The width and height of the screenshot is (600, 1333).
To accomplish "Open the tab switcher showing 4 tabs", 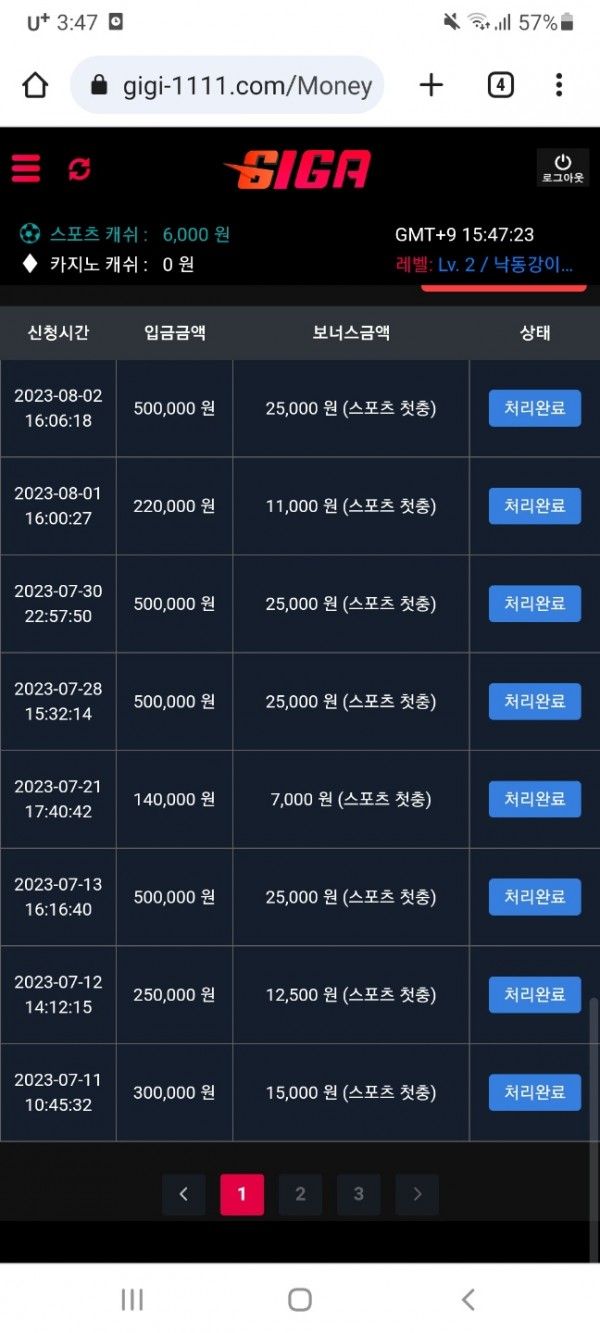I will 500,86.
